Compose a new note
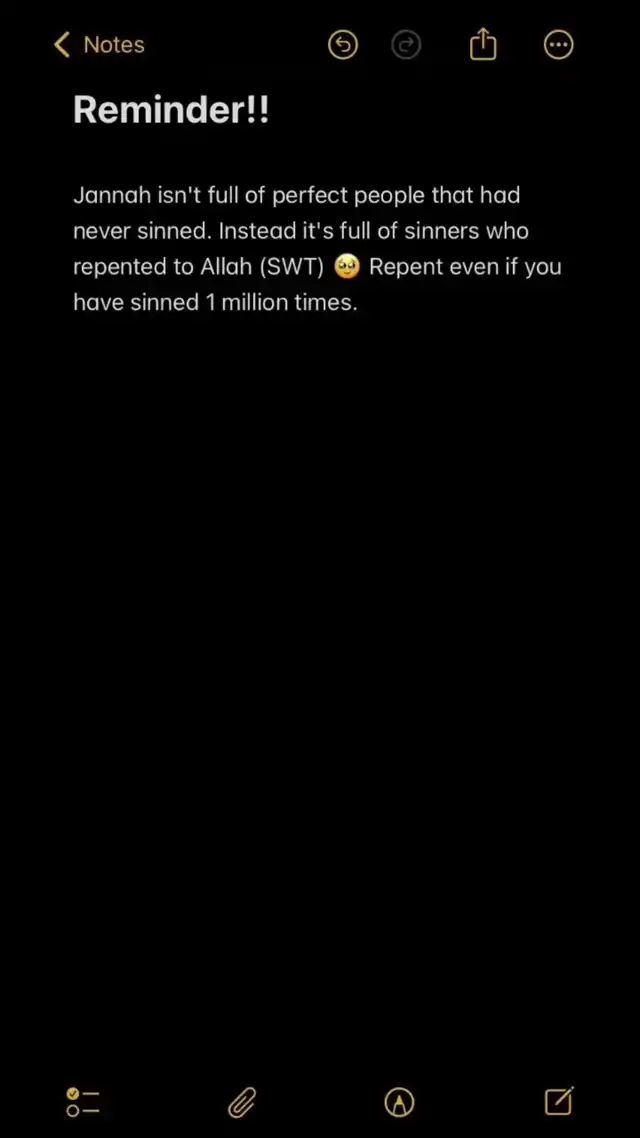 [x=559, y=1101]
